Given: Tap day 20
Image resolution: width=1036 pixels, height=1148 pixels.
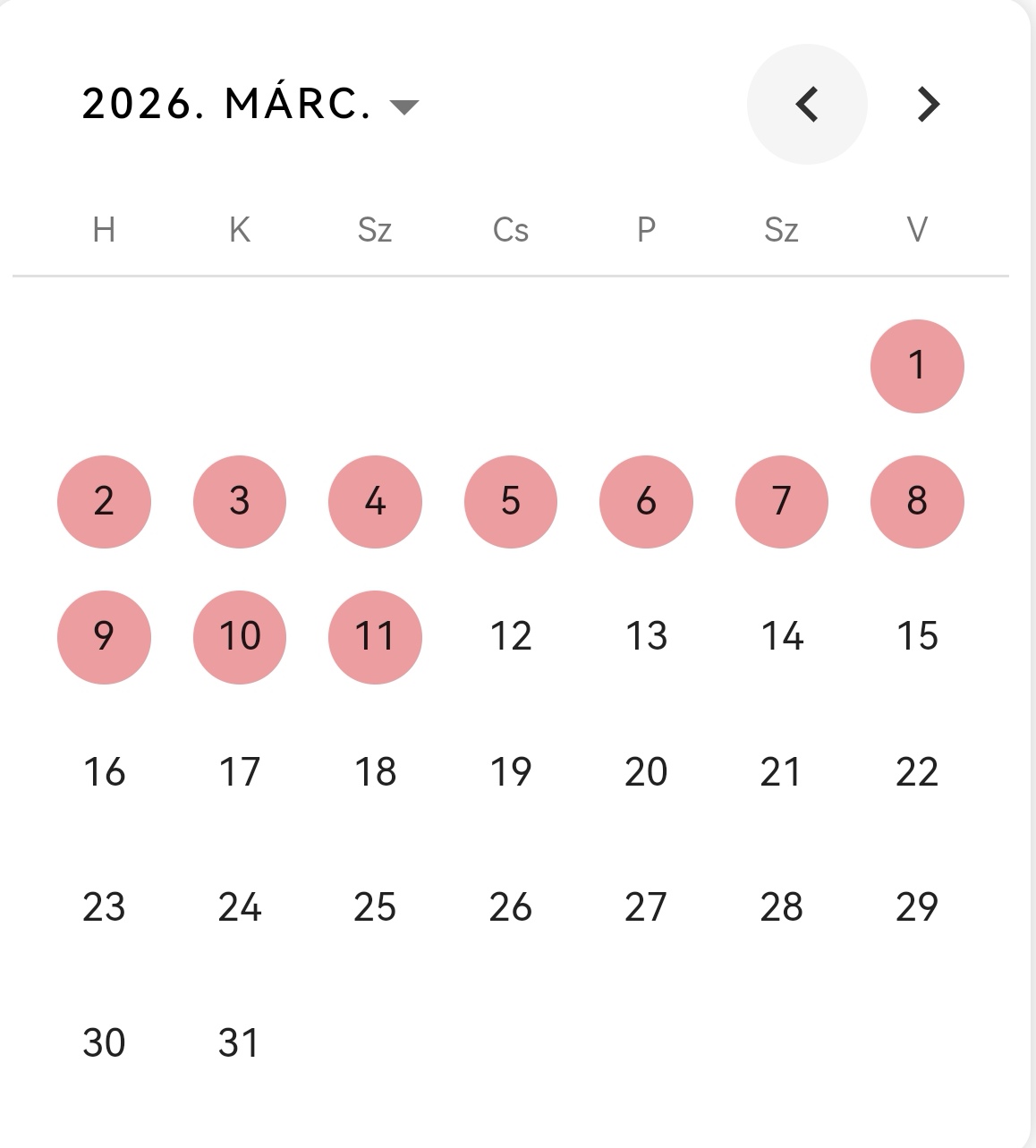Looking at the screenshot, I should (x=645, y=772).
